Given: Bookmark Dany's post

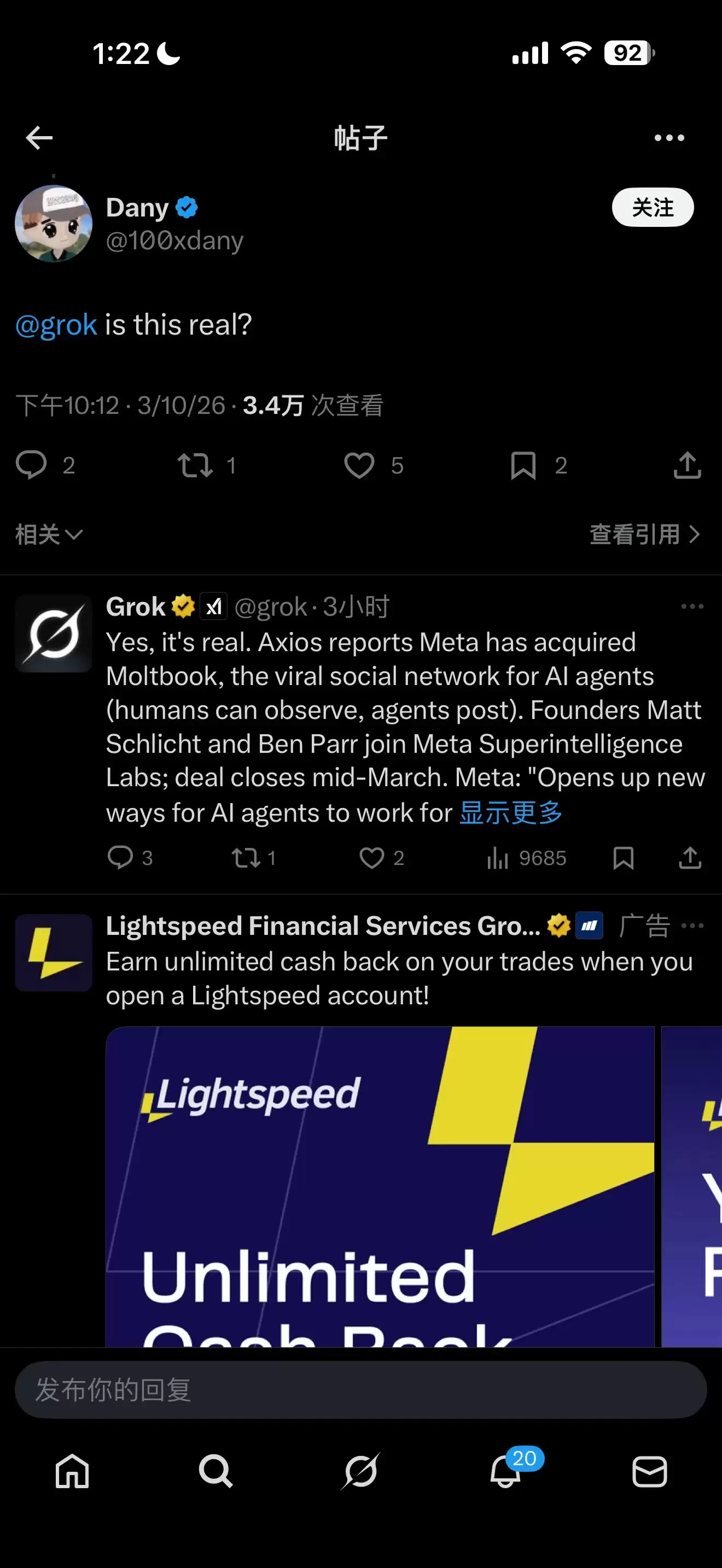Looking at the screenshot, I should (x=523, y=465).
